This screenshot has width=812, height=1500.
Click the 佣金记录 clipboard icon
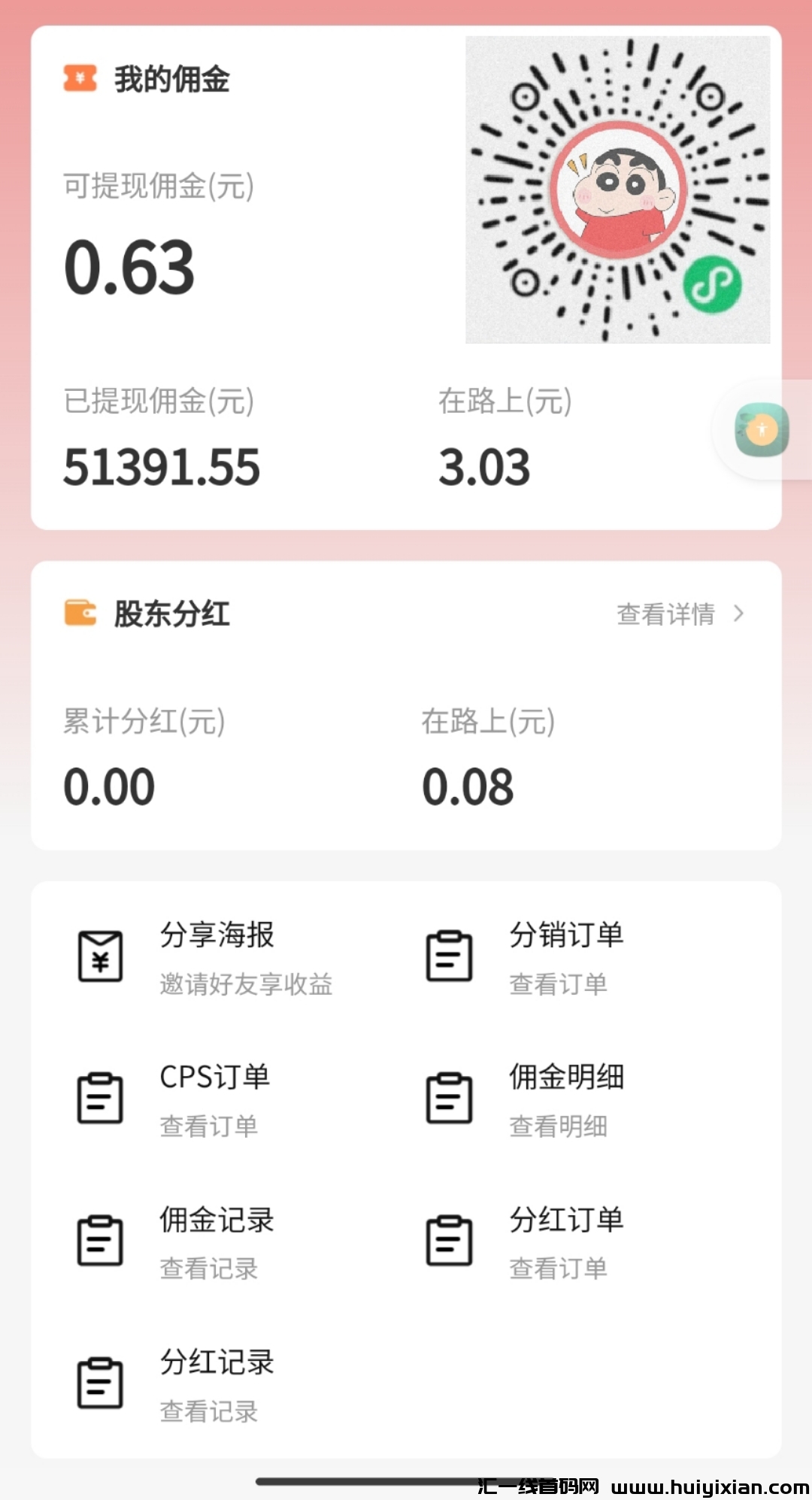click(100, 1241)
